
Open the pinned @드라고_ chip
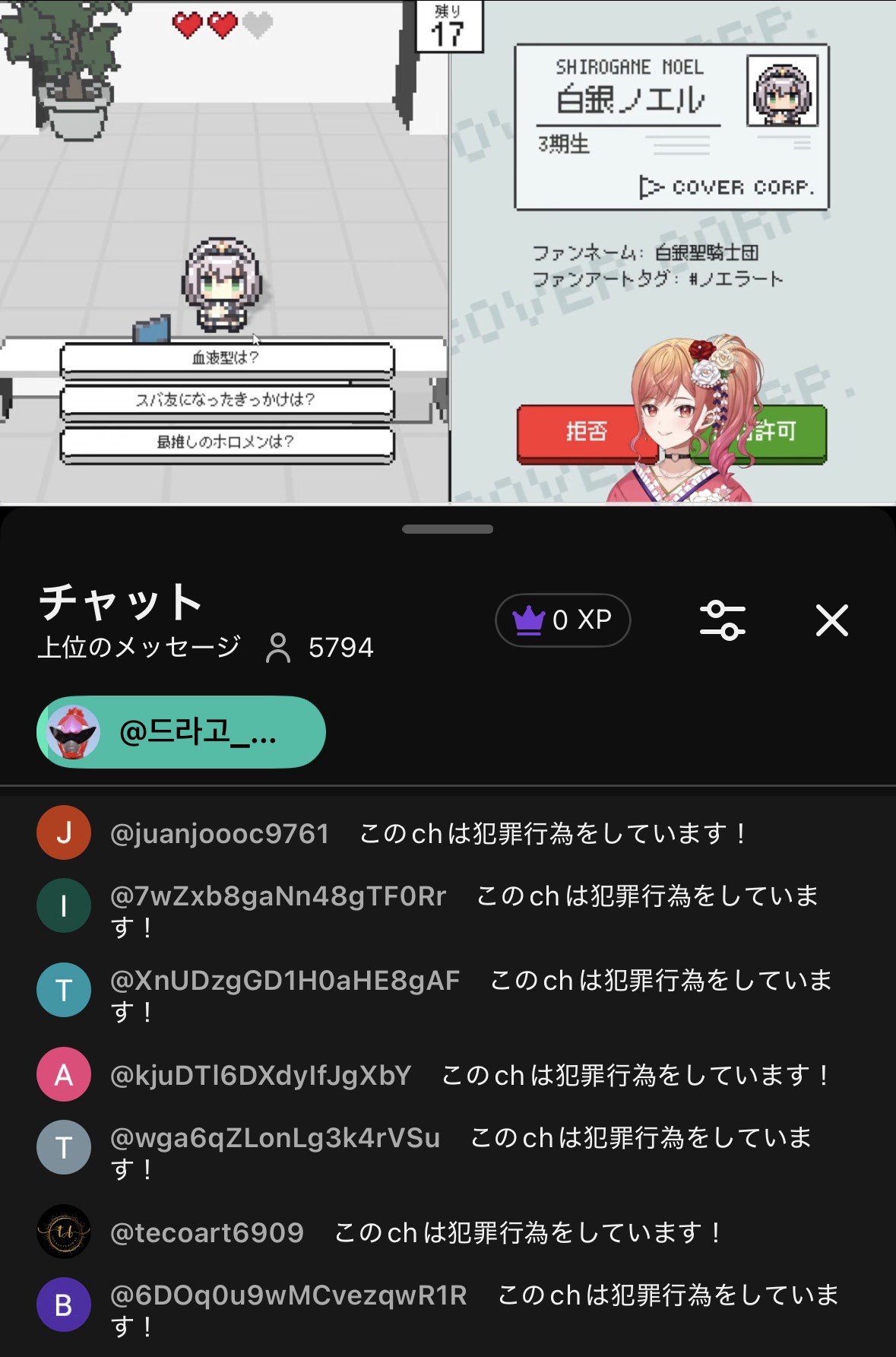181,732
